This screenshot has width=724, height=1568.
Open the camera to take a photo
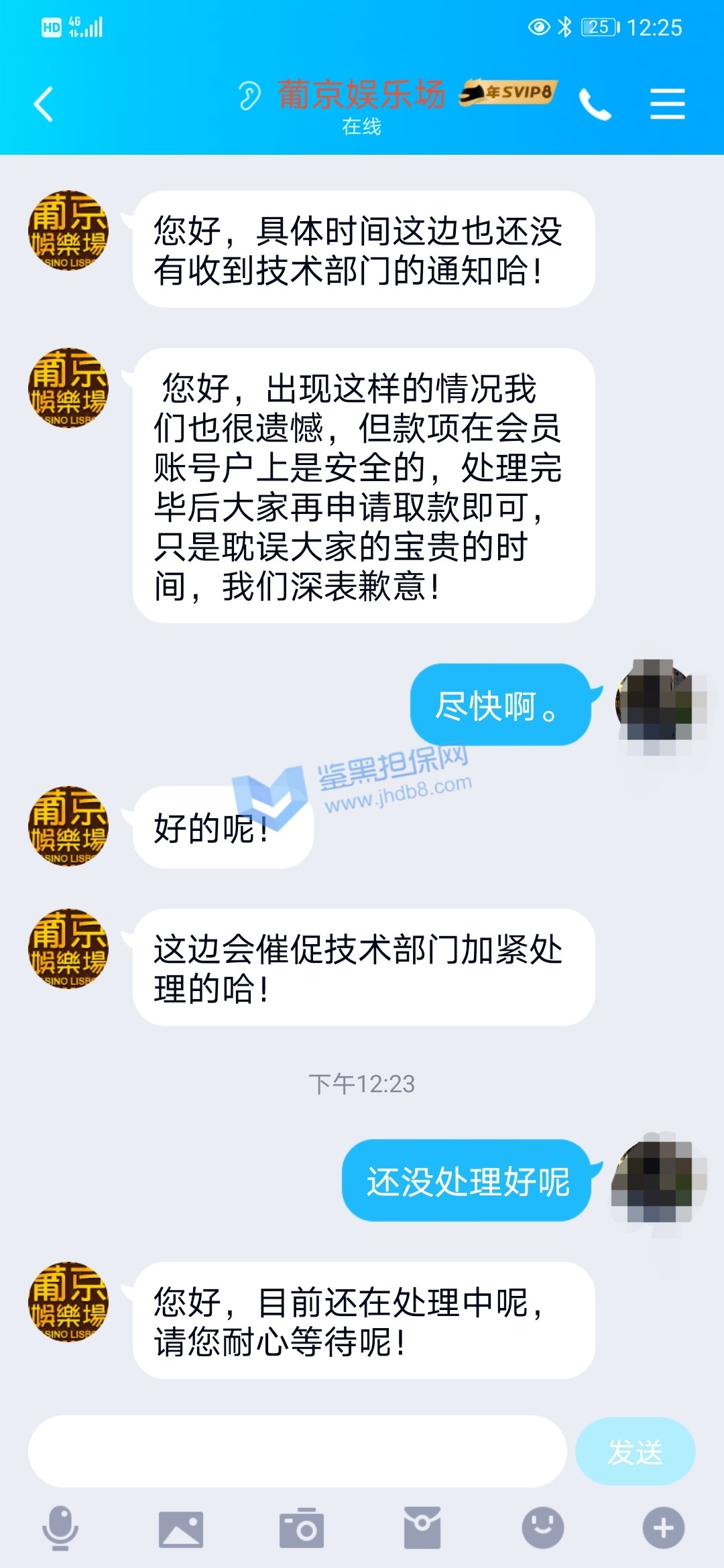pos(302,1528)
